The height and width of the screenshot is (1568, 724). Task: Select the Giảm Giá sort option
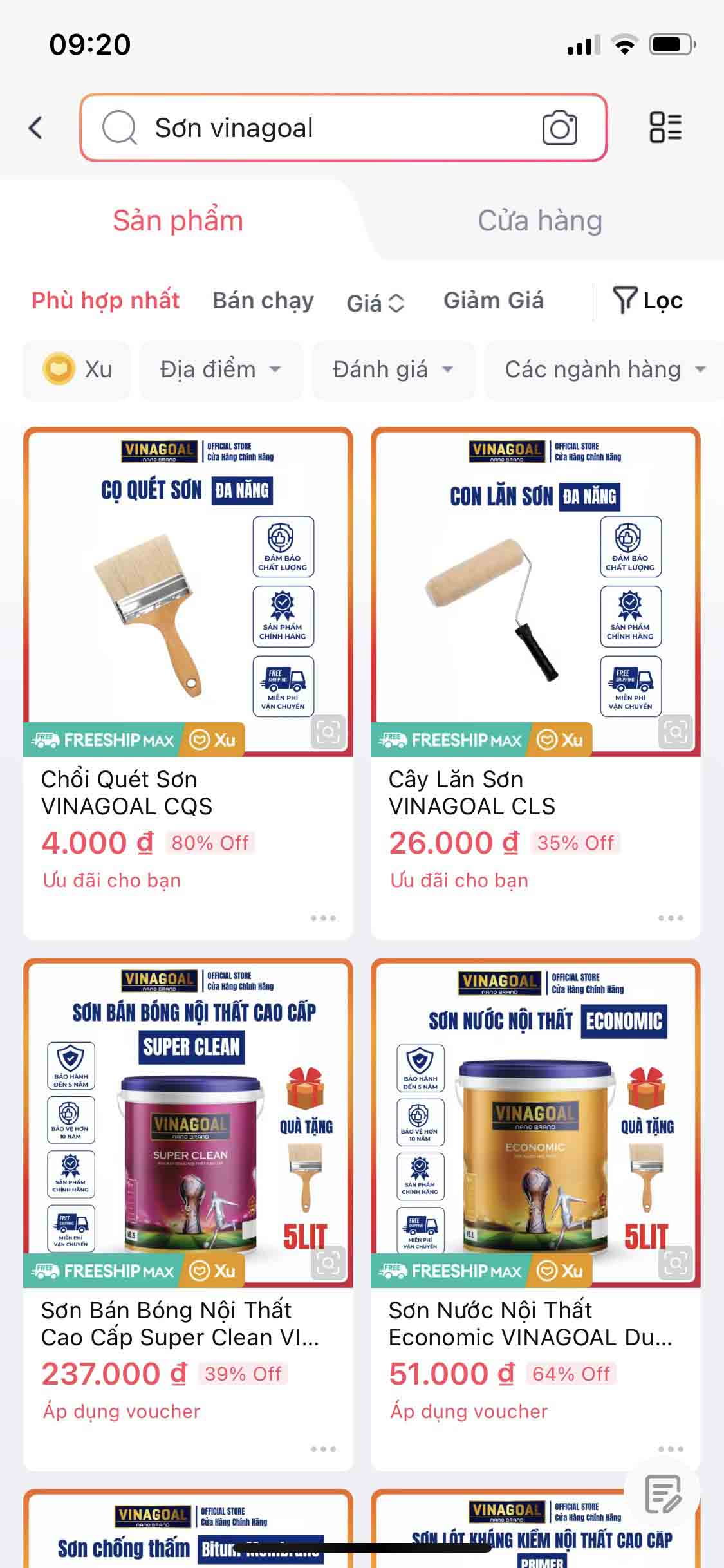(494, 300)
